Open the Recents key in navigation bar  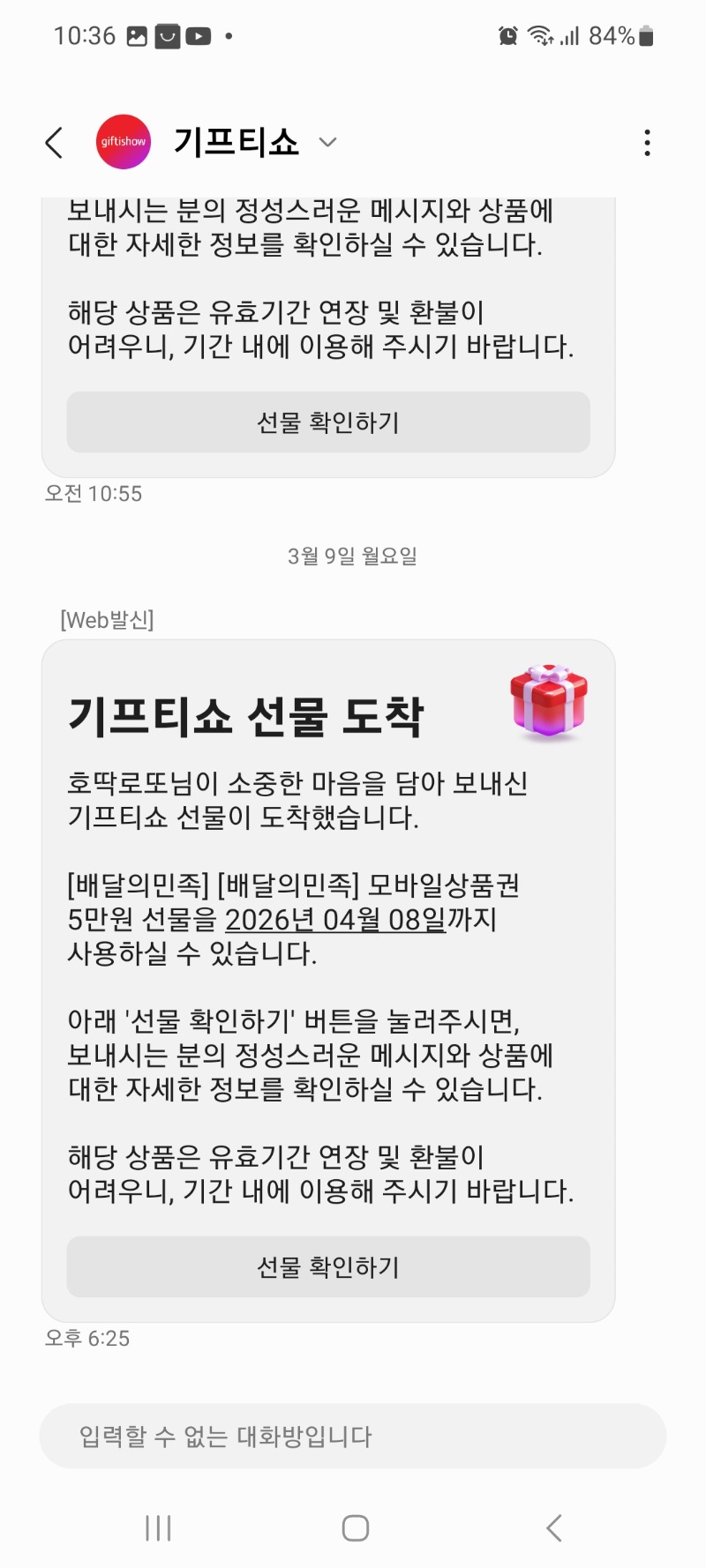(157, 1527)
